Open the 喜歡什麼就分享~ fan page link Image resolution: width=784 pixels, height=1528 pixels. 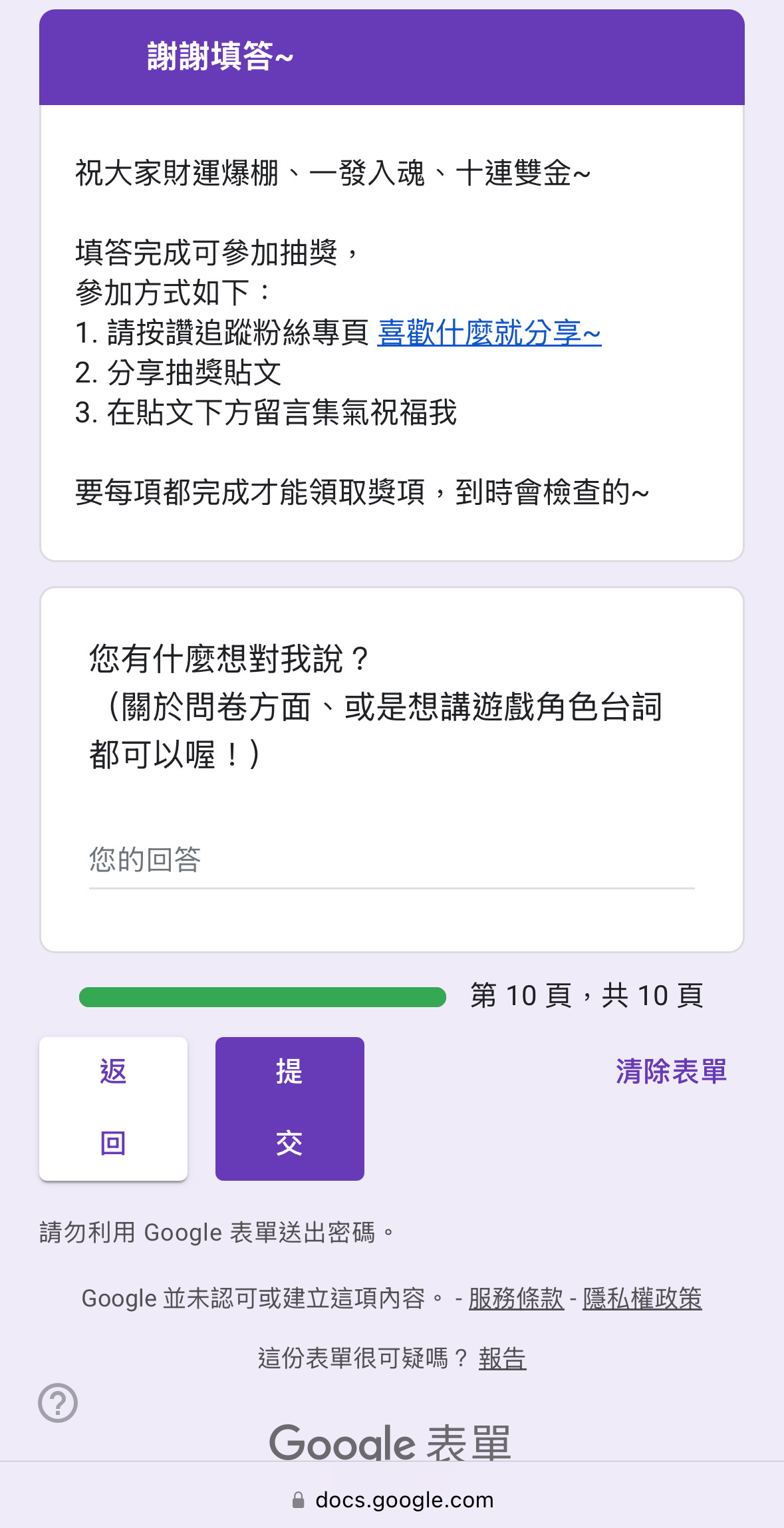(489, 333)
